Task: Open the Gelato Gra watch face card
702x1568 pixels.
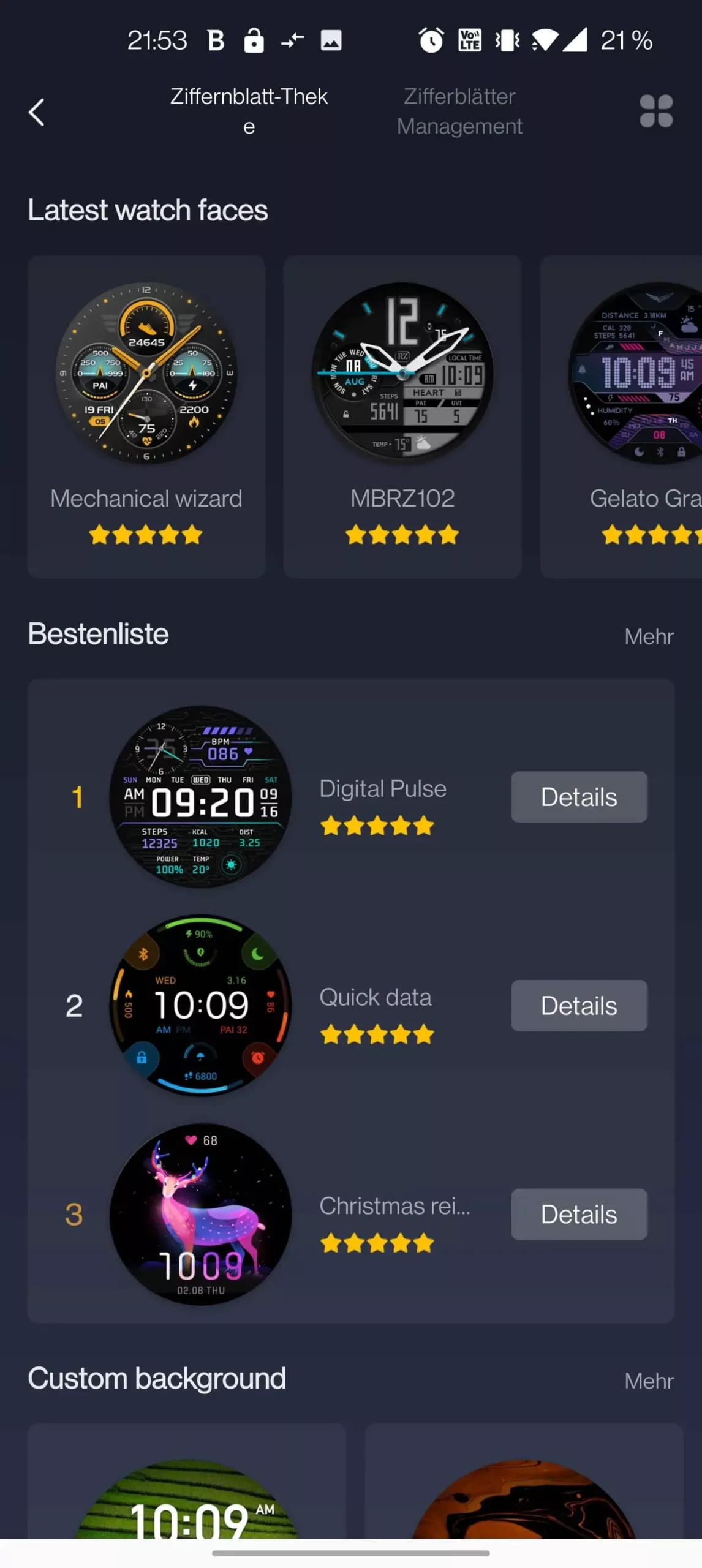Action: click(x=621, y=417)
